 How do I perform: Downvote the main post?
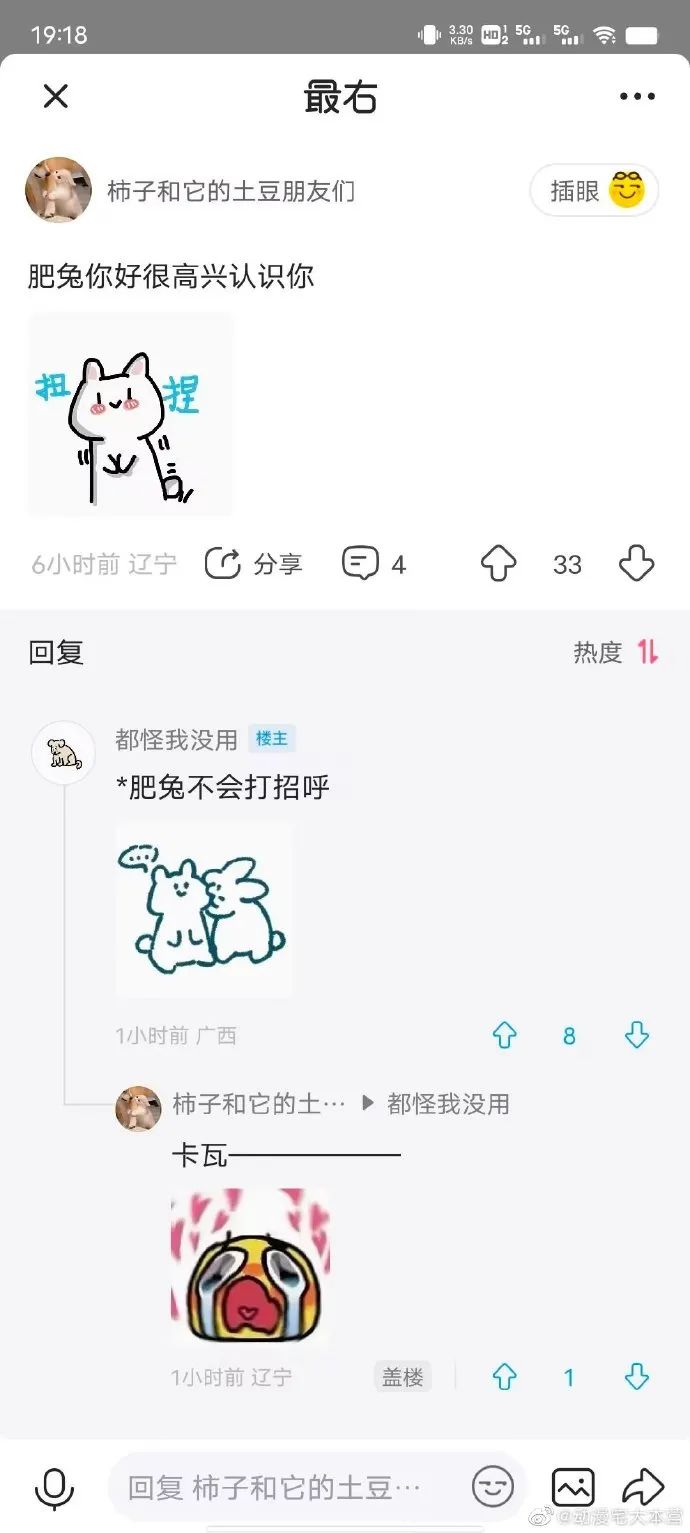(636, 564)
